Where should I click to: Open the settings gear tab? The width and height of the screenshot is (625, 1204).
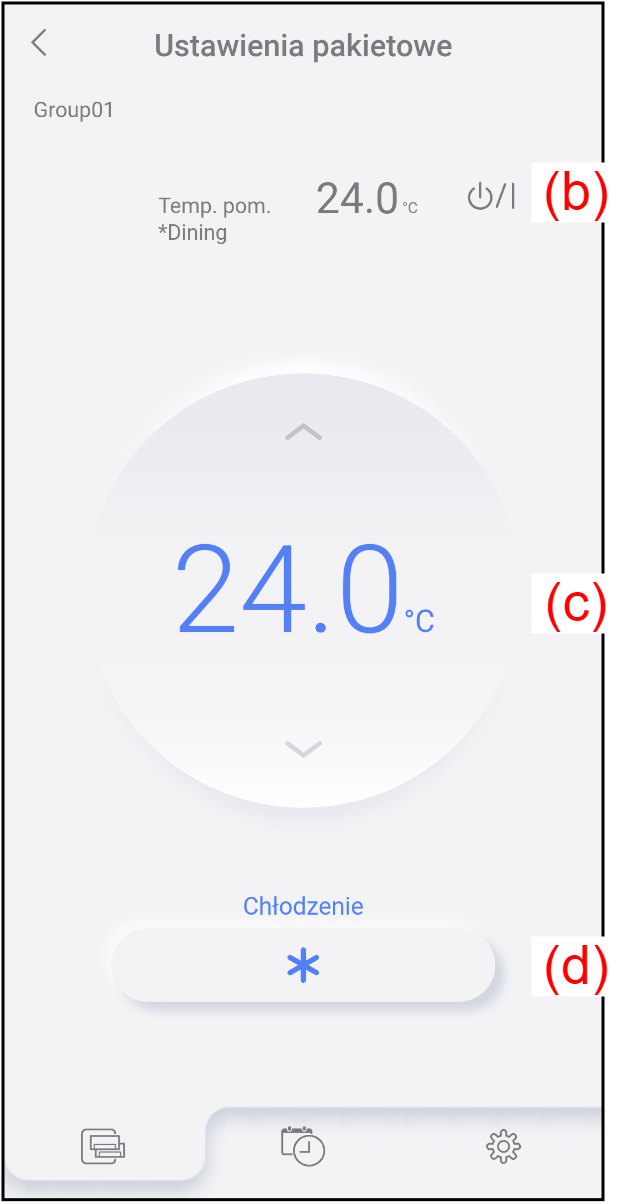click(x=503, y=1145)
